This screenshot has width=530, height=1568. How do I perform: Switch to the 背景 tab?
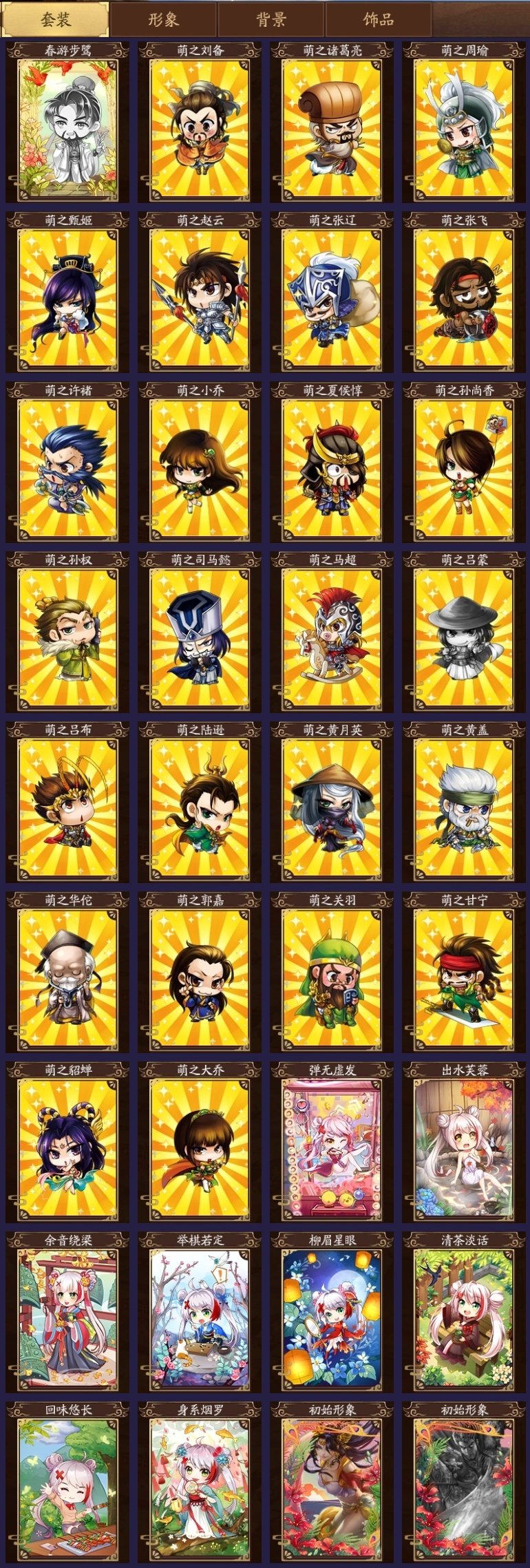[271, 19]
